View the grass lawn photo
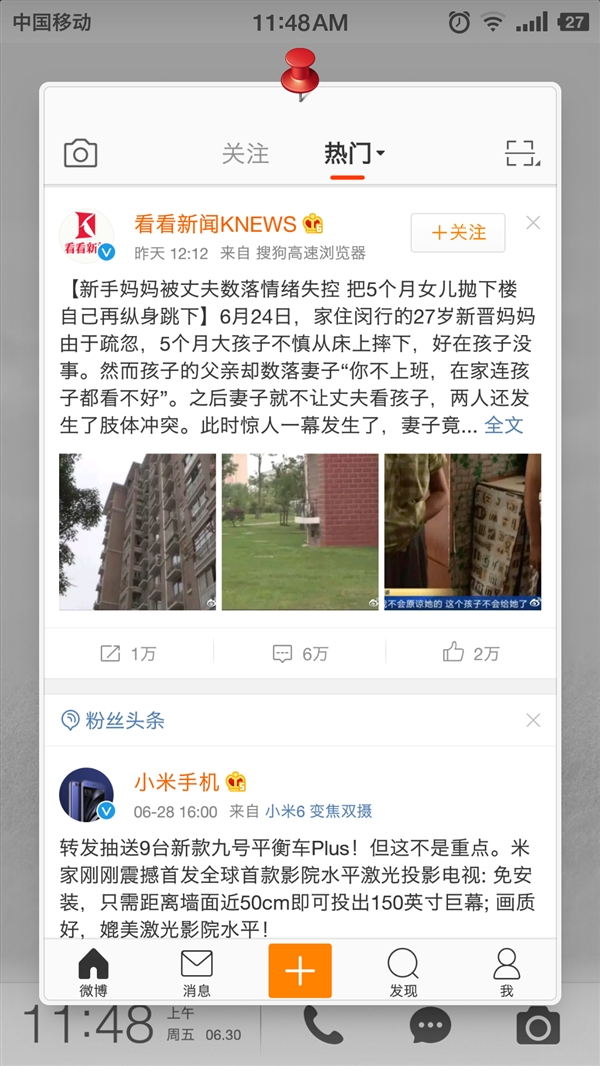Viewport: 600px width, 1066px height. (x=300, y=531)
